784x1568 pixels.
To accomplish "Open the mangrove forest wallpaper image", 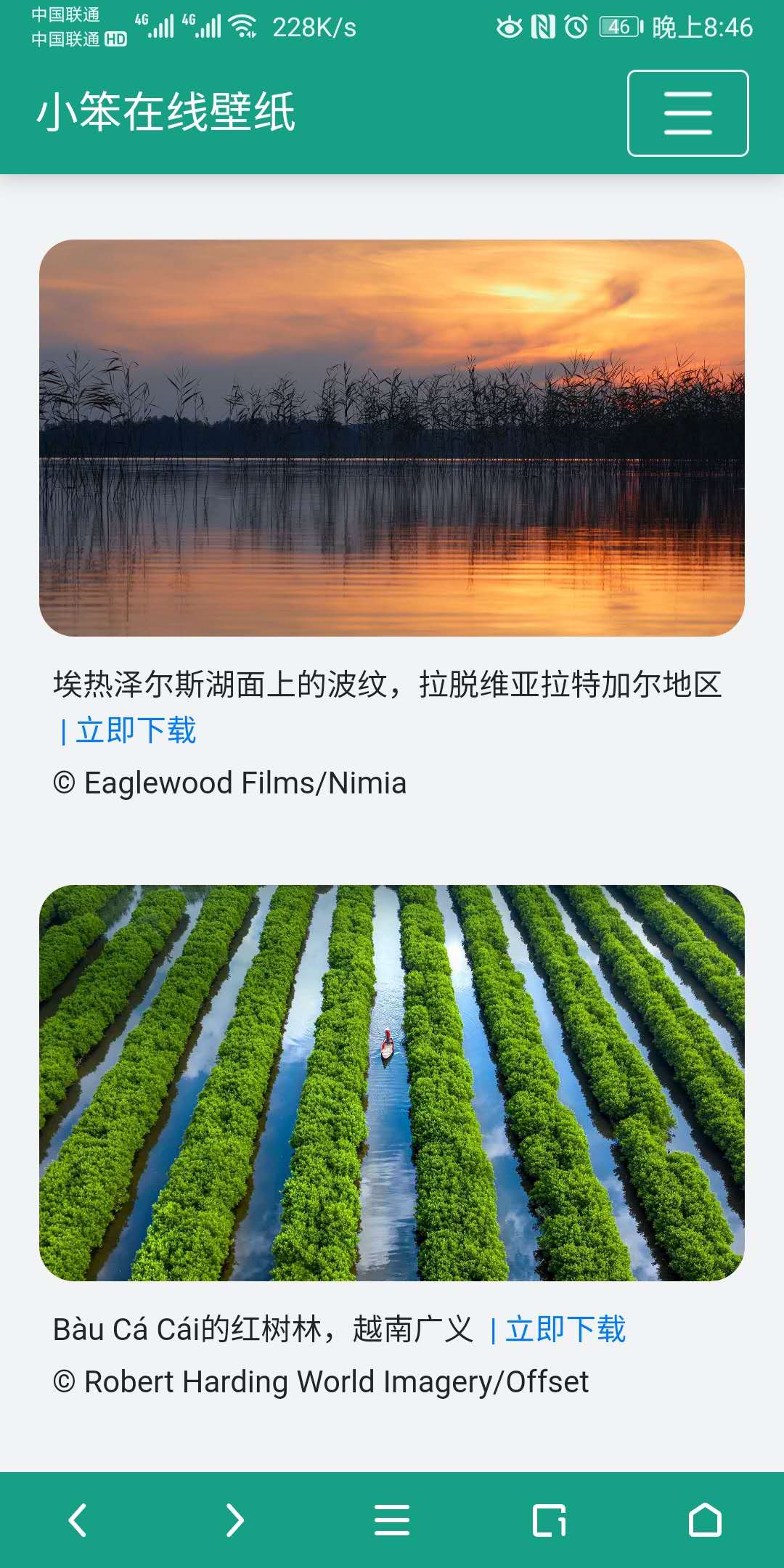I will 392,1082.
